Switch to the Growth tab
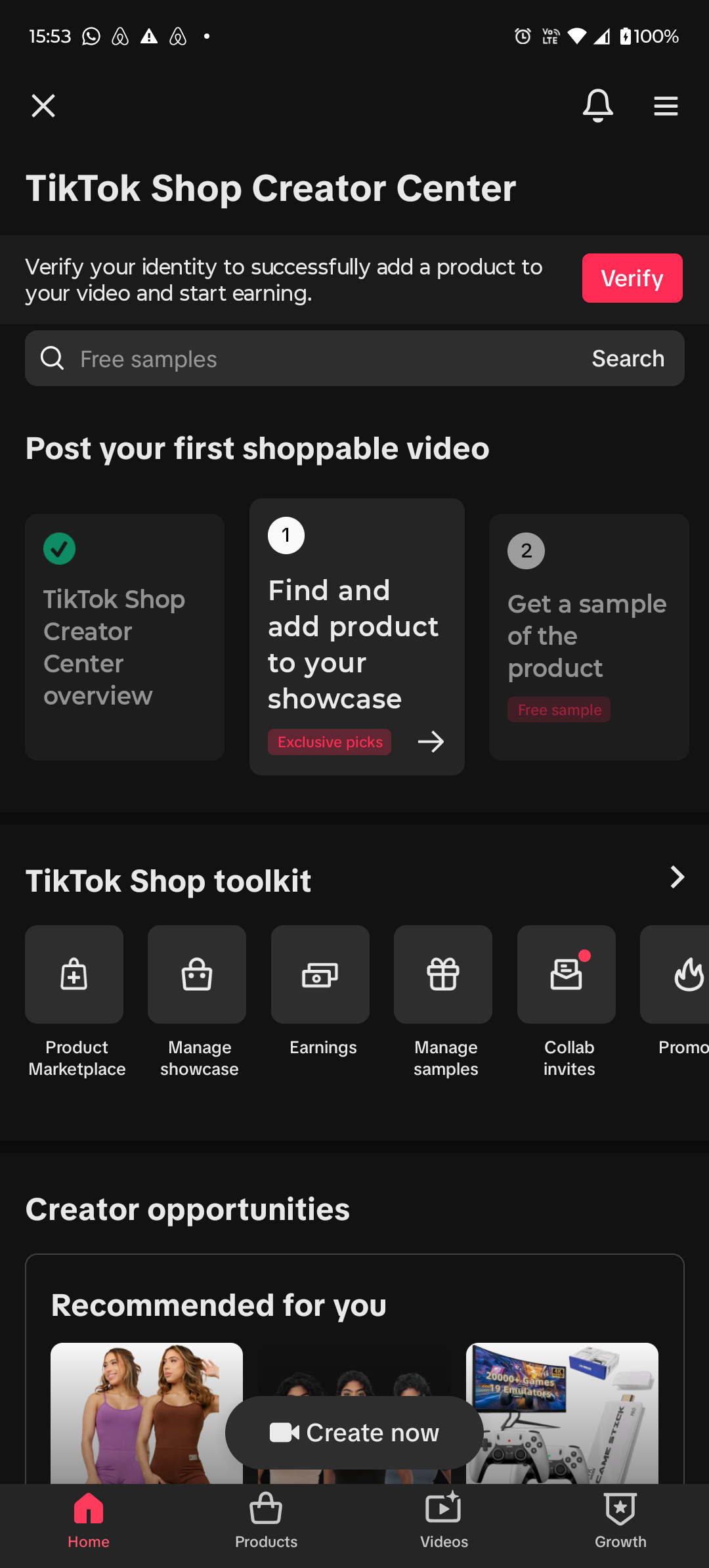This screenshot has height=1568, width=709. tap(620, 1520)
